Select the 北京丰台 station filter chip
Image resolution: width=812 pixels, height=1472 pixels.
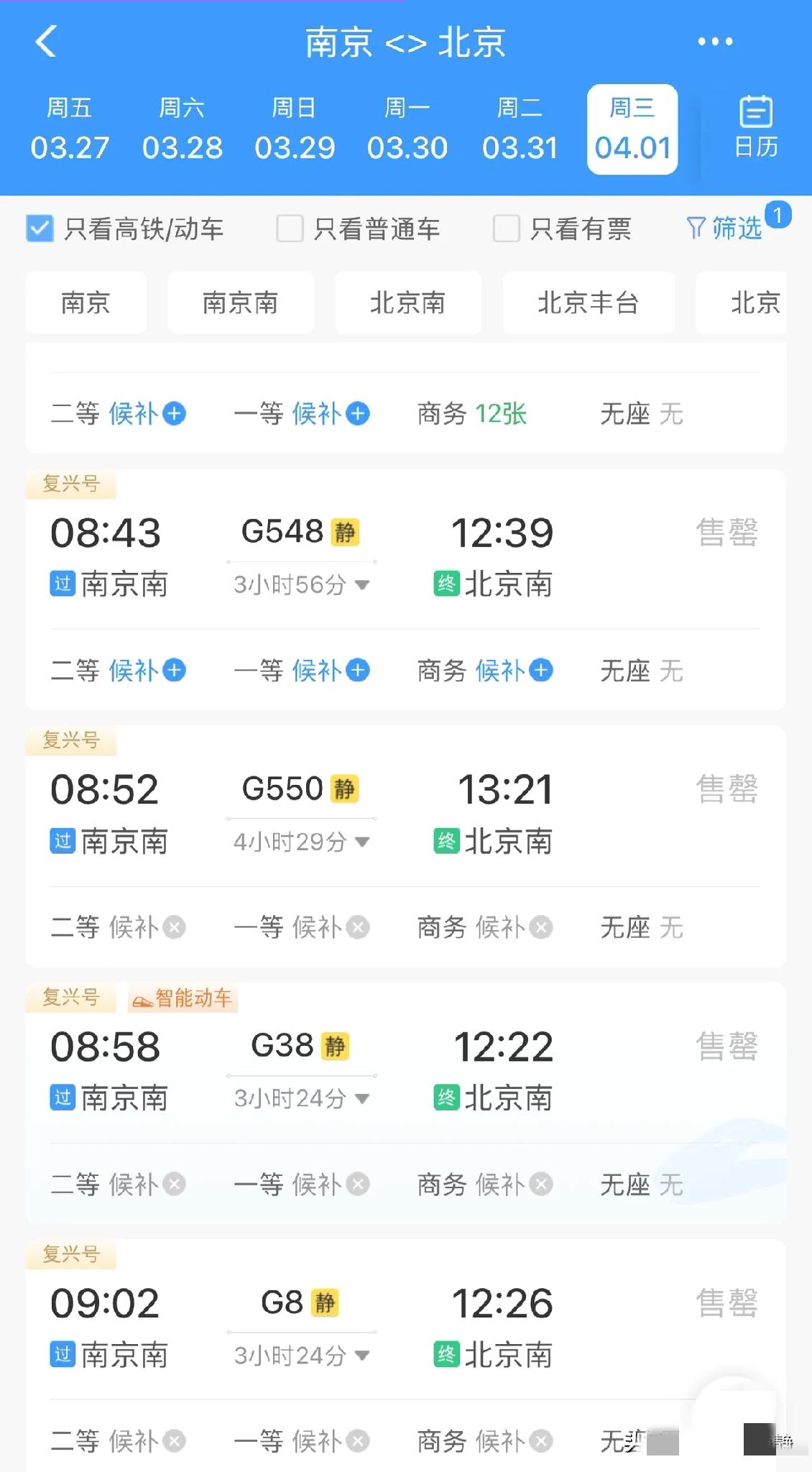point(589,303)
